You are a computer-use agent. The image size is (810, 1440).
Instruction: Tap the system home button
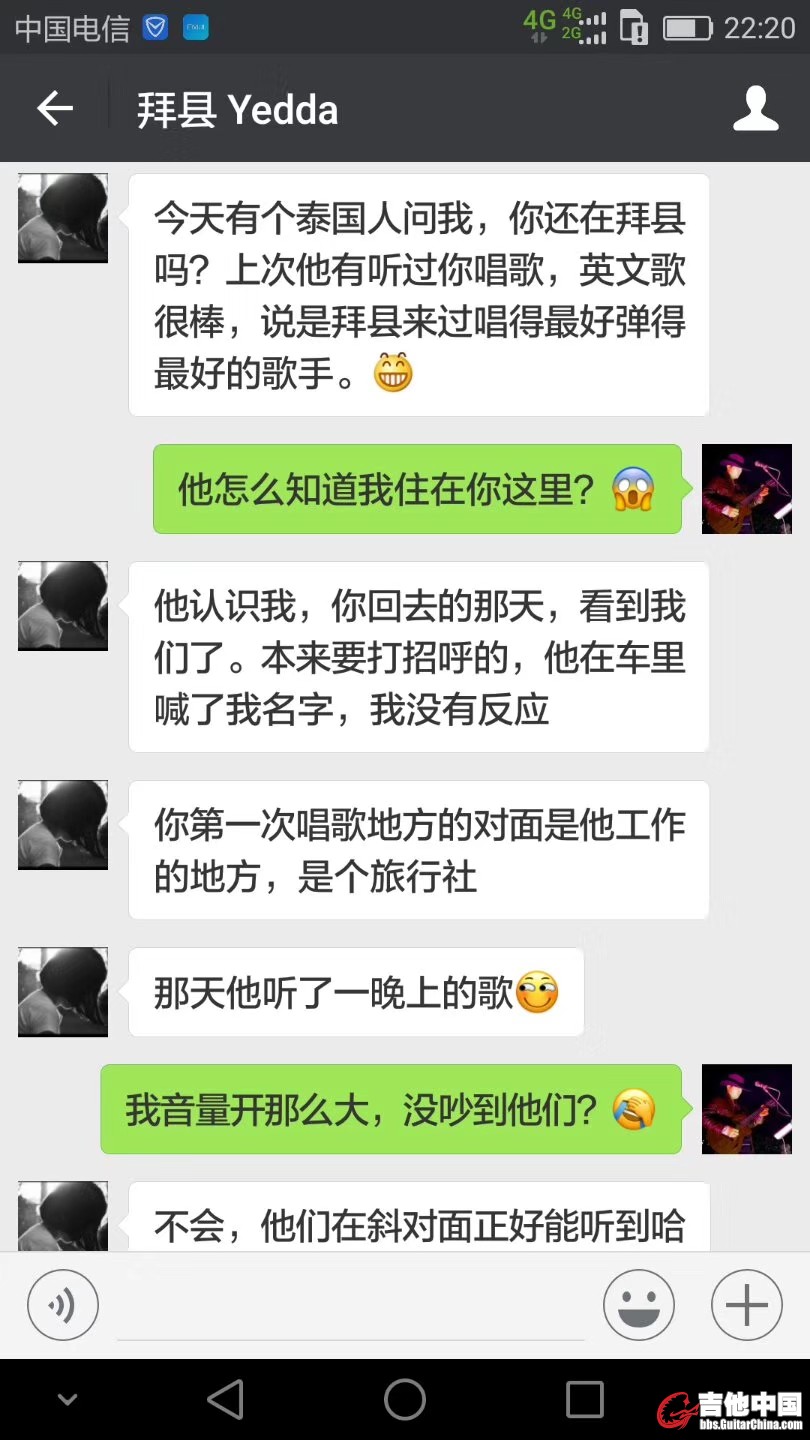405,1399
